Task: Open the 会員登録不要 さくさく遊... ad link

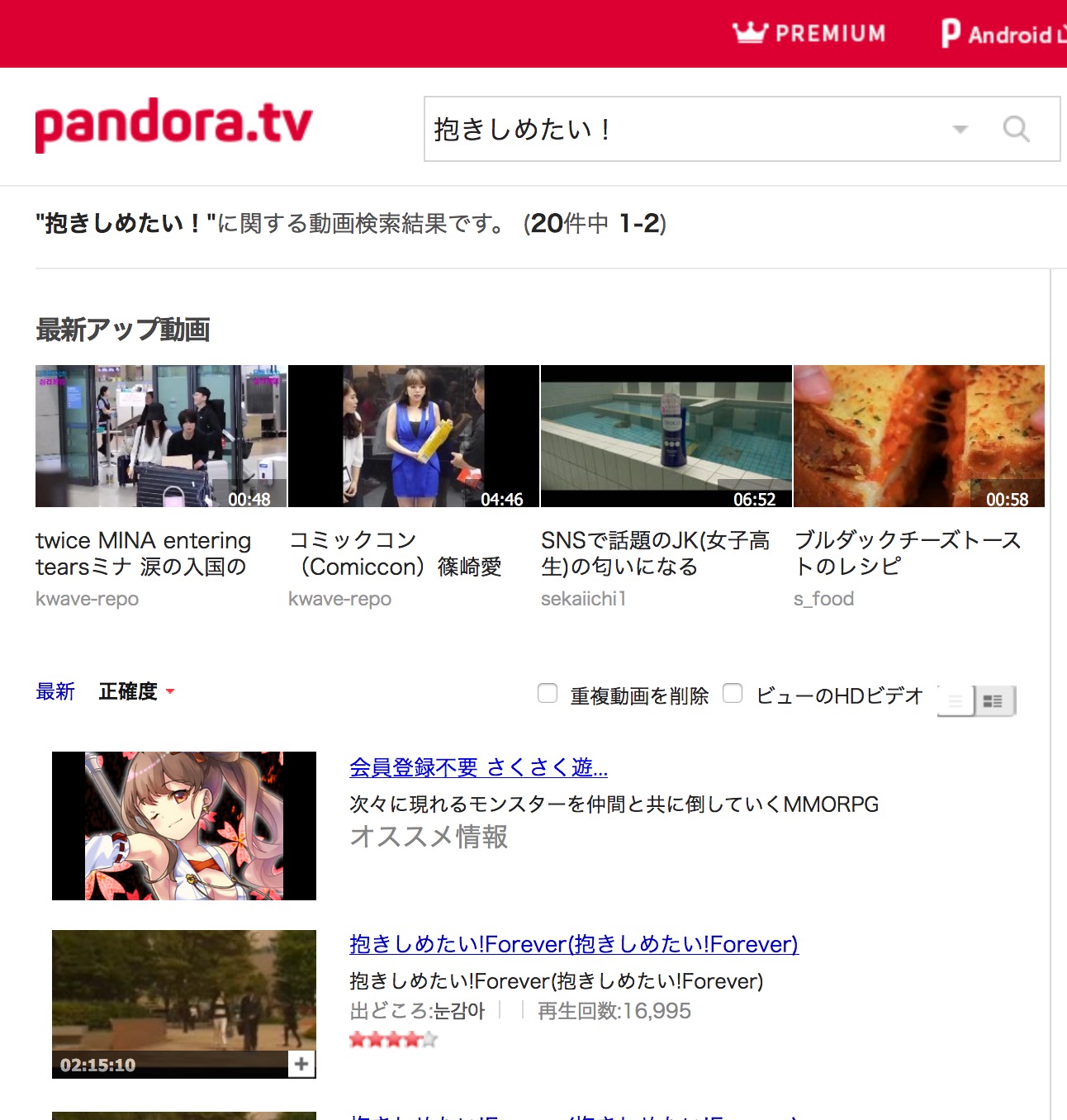Action: click(x=478, y=767)
